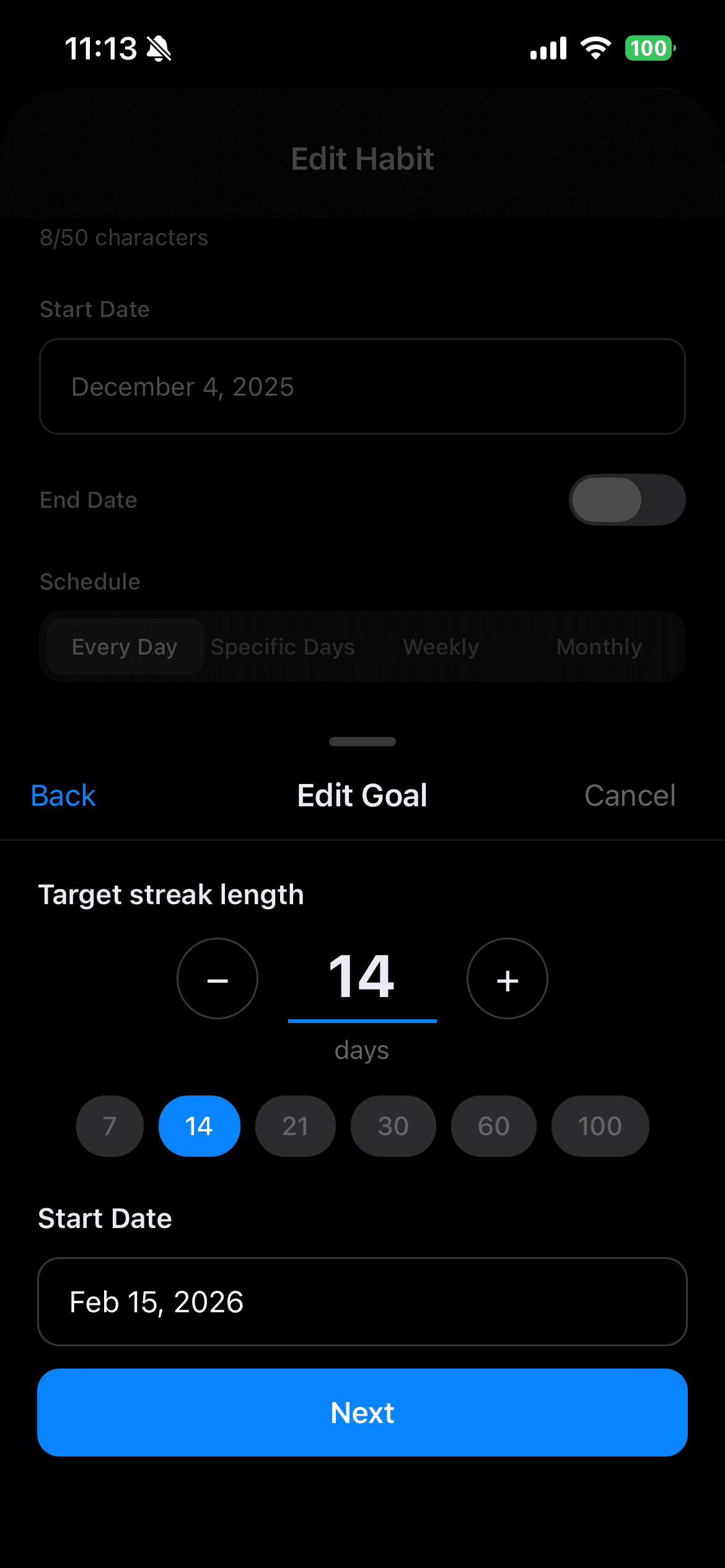Open the Feb 15, 2026 start date picker

coord(362,1302)
